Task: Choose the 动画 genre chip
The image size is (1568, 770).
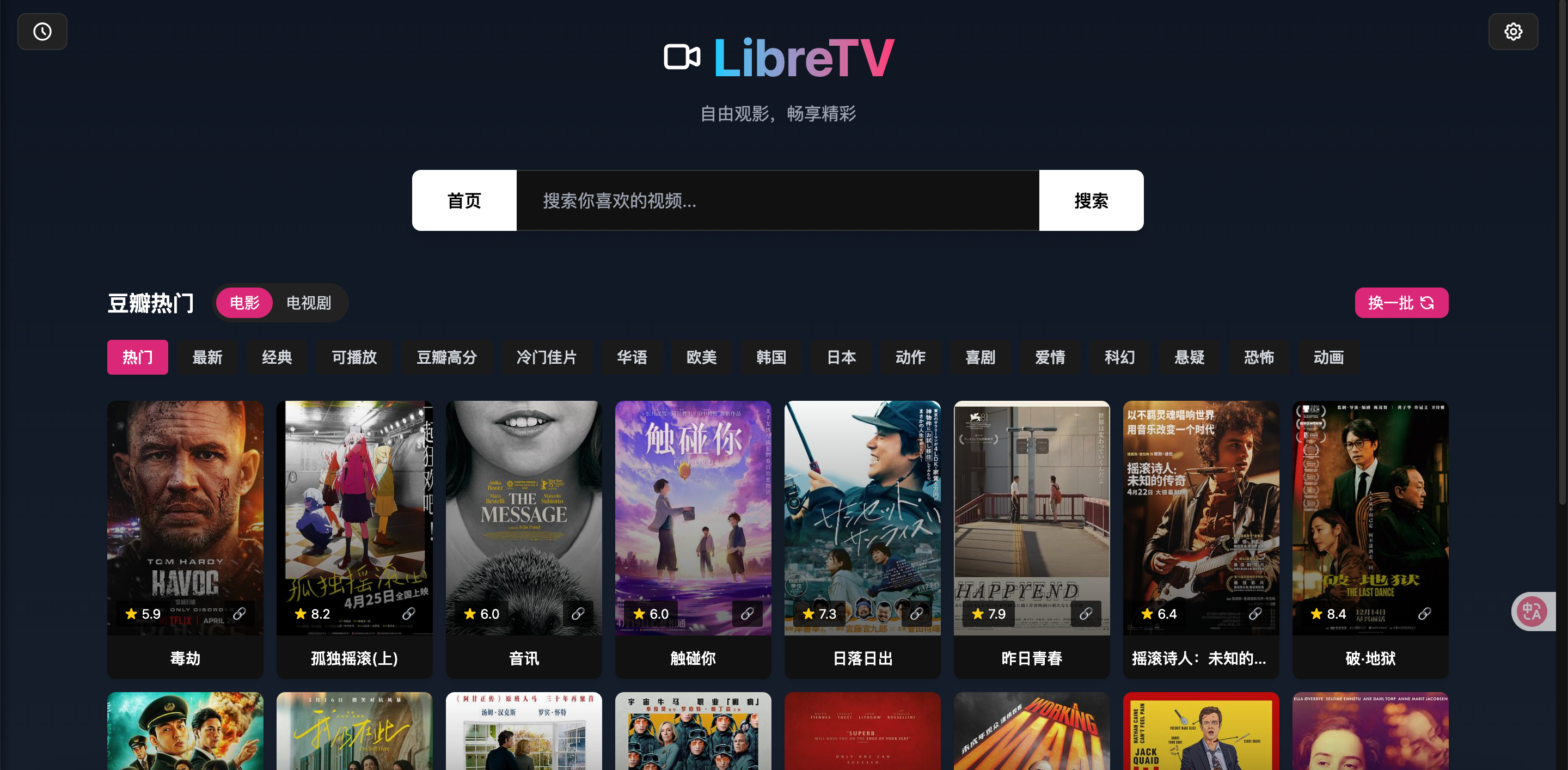Action: click(x=1328, y=357)
